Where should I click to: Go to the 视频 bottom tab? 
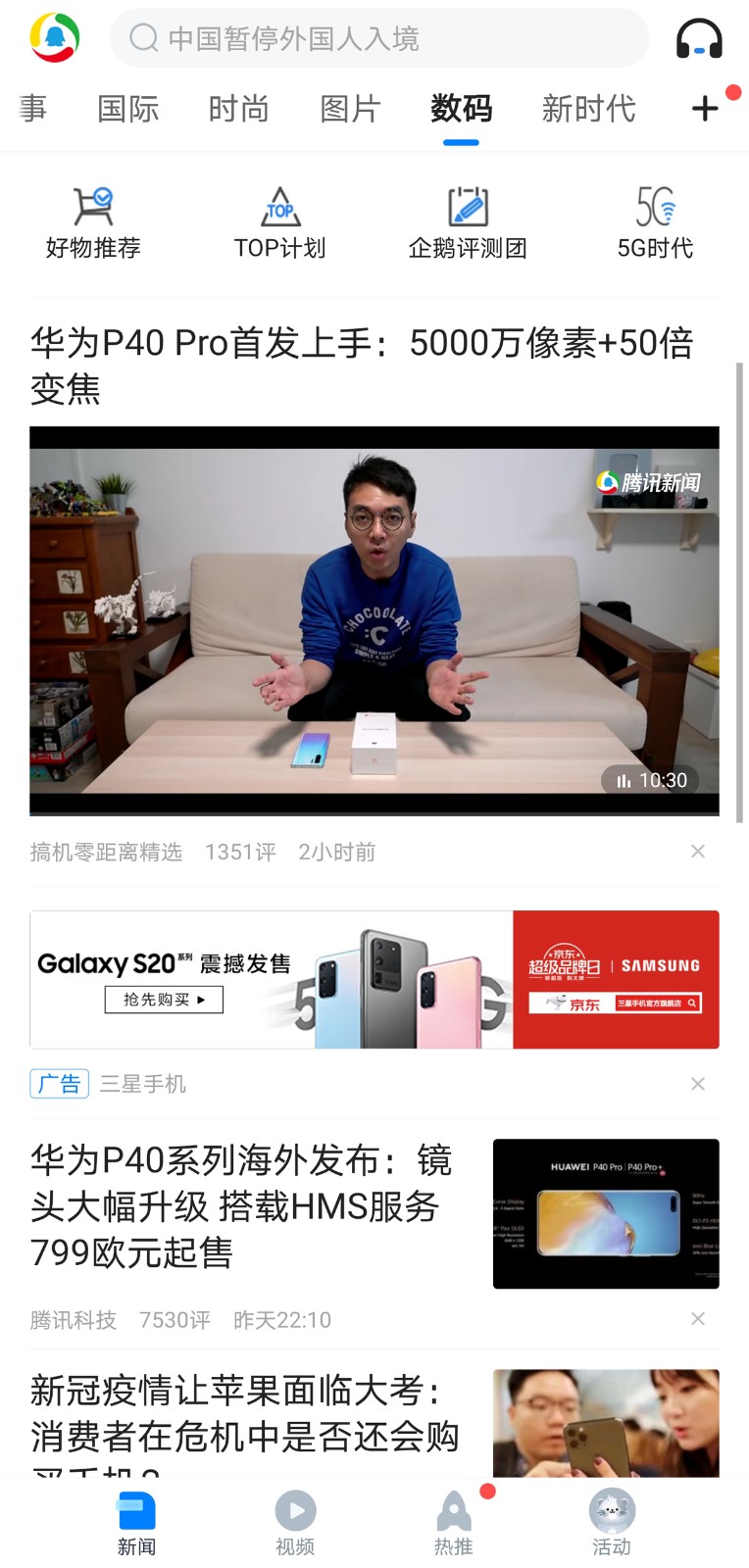coord(295,1523)
